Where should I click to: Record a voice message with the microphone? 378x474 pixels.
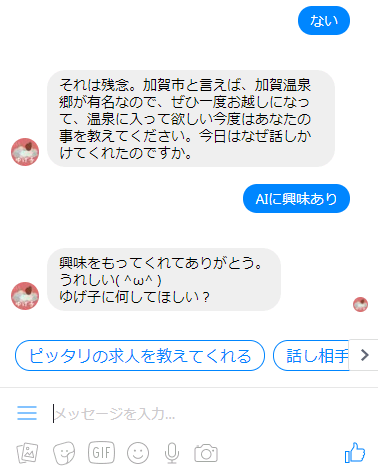(172, 453)
